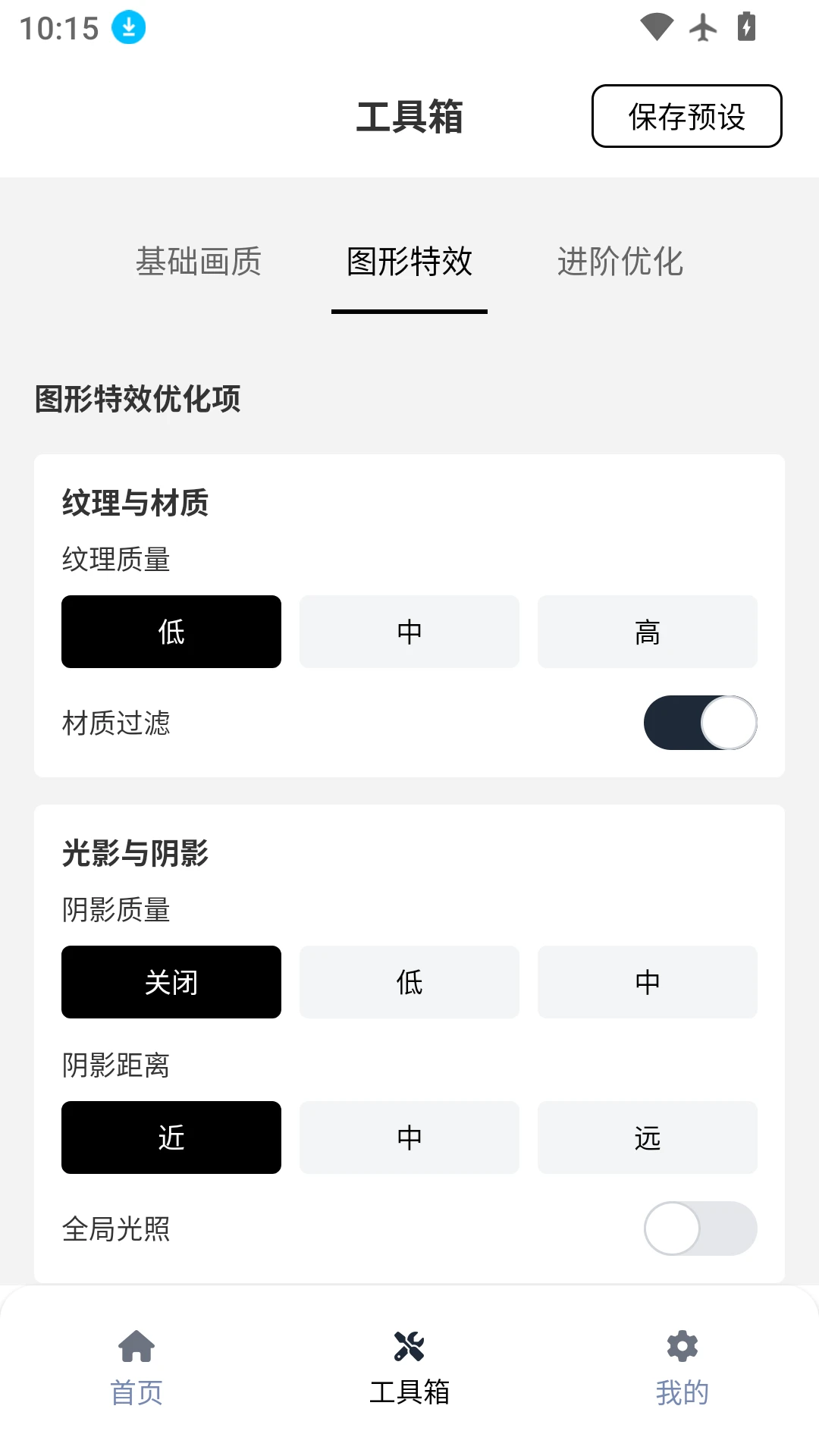Tap the 首页 text label in bottom bar

coord(137,1392)
